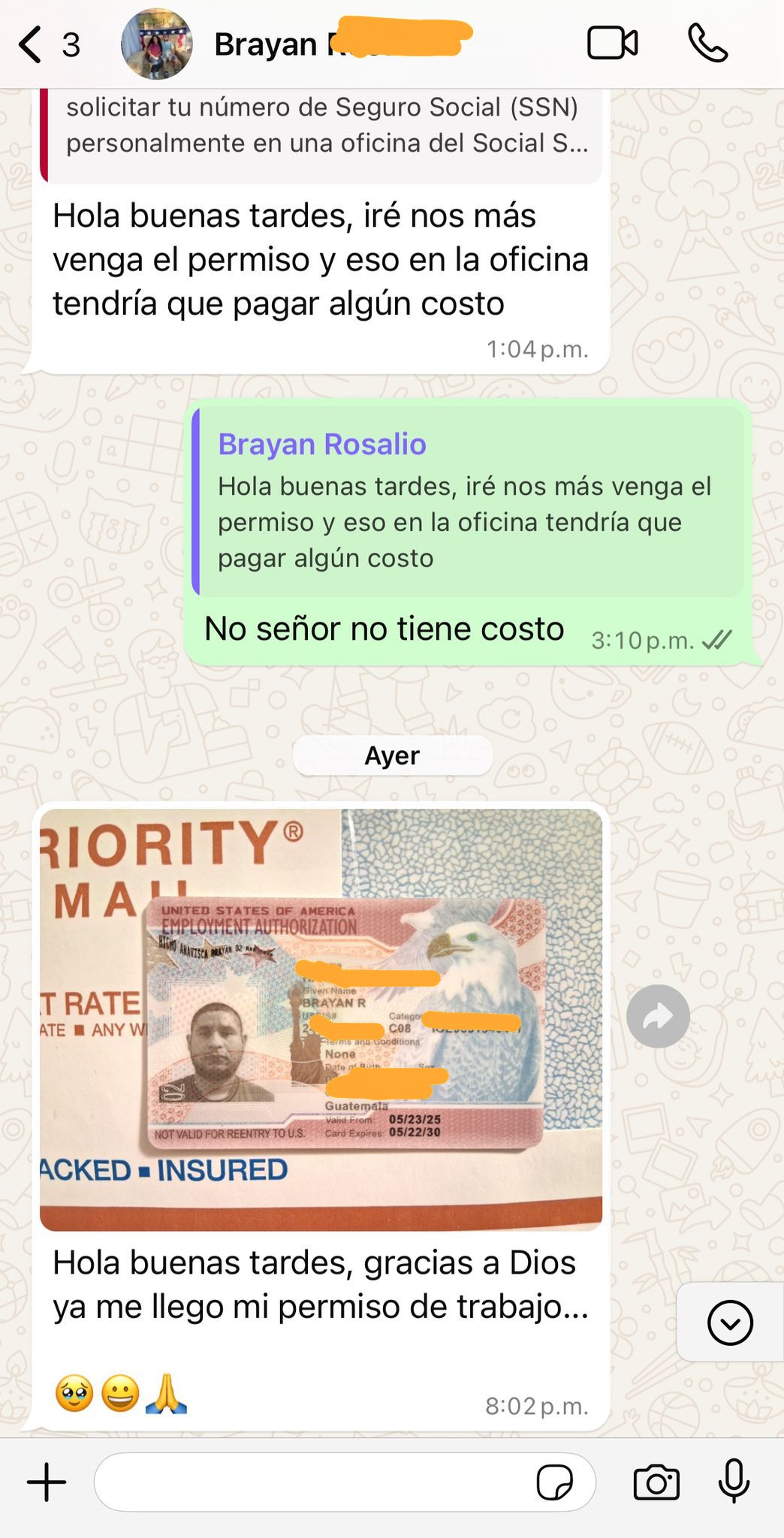Start a video call with Brayan

pyautogui.click(x=612, y=44)
